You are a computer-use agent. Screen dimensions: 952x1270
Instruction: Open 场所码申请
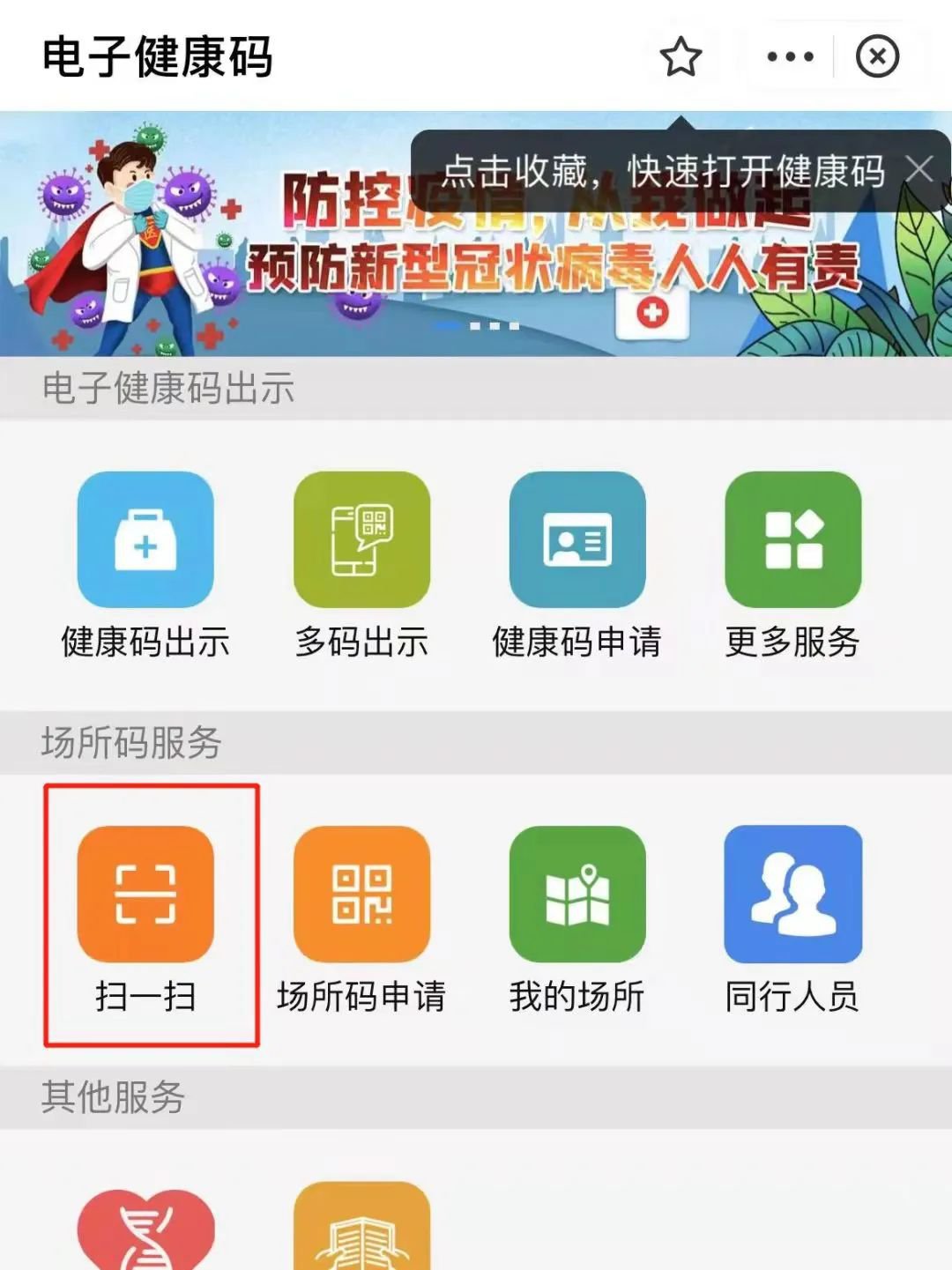(361, 917)
